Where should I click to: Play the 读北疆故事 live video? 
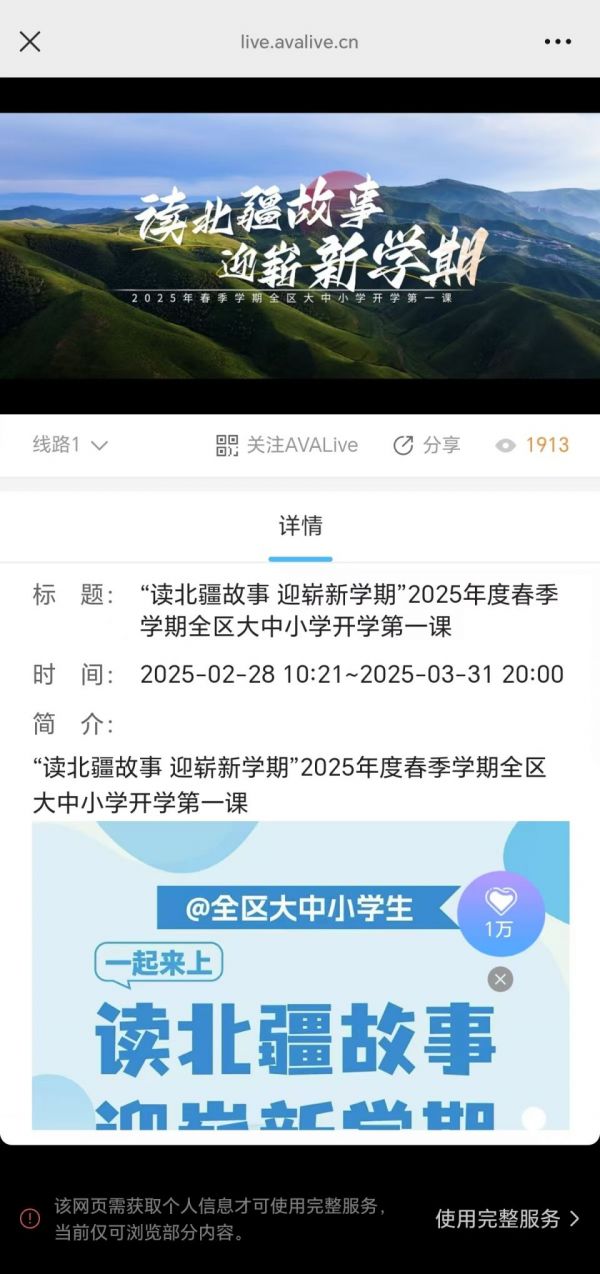click(300, 245)
